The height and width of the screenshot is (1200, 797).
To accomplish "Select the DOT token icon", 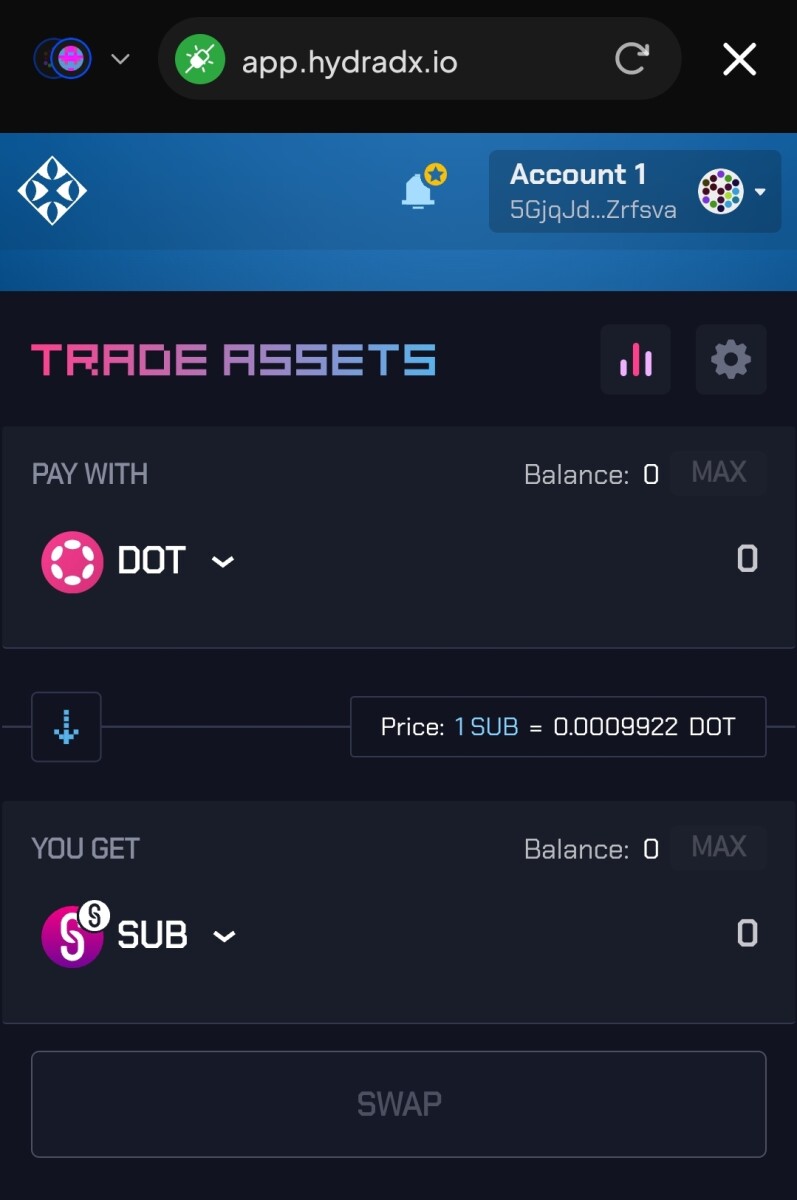I will (x=71, y=561).
